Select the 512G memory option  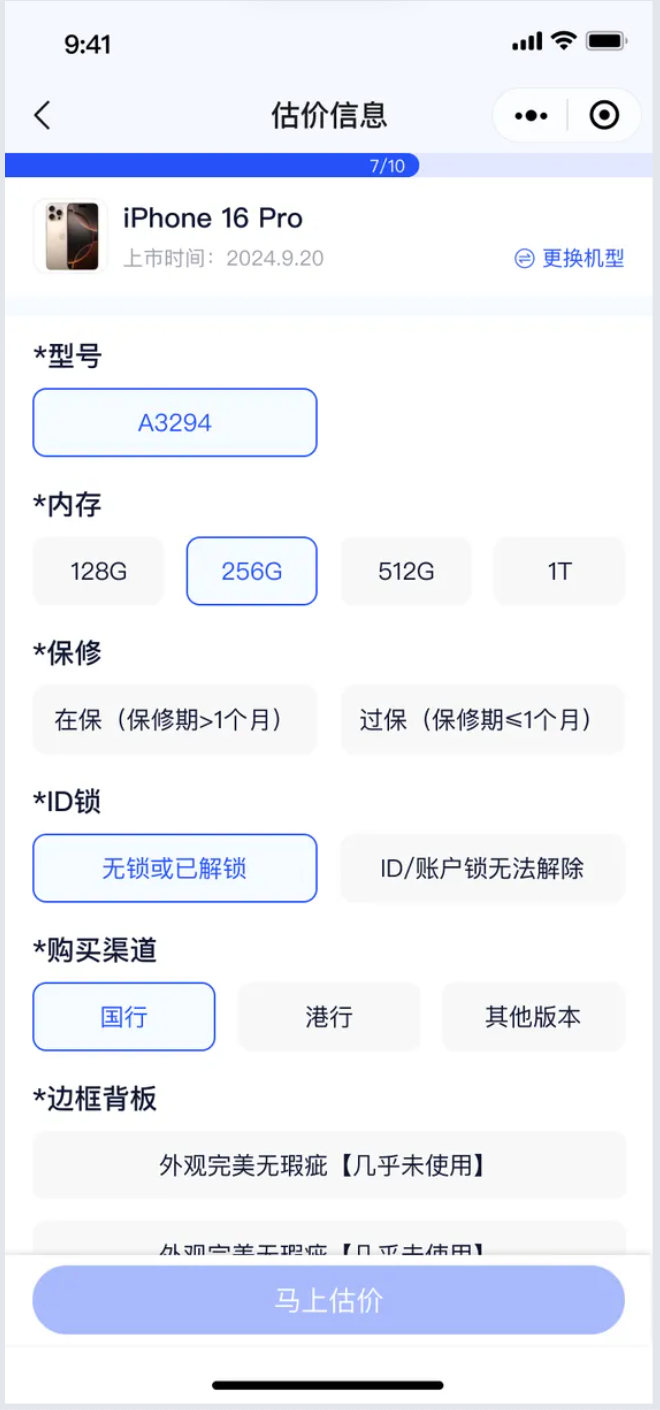point(406,571)
